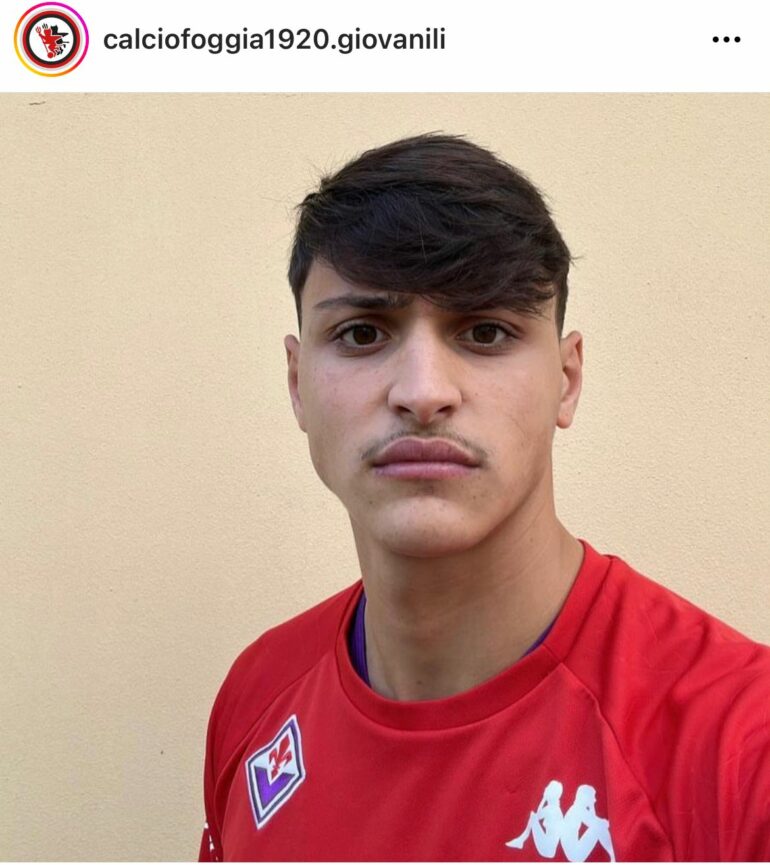The height and width of the screenshot is (865, 770).
Task: Open the calciofoggia1920.giovanili username link
Action: (x=274, y=40)
